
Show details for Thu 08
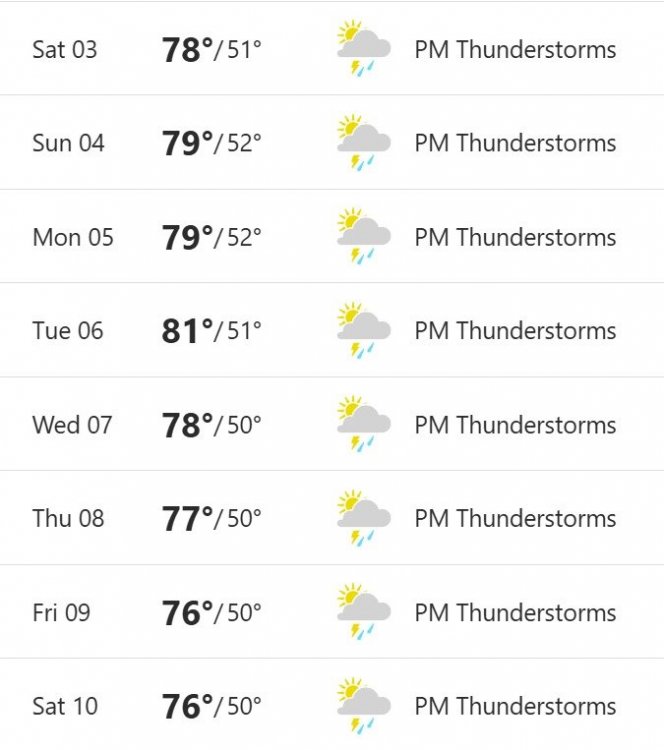[x=330, y=518]
